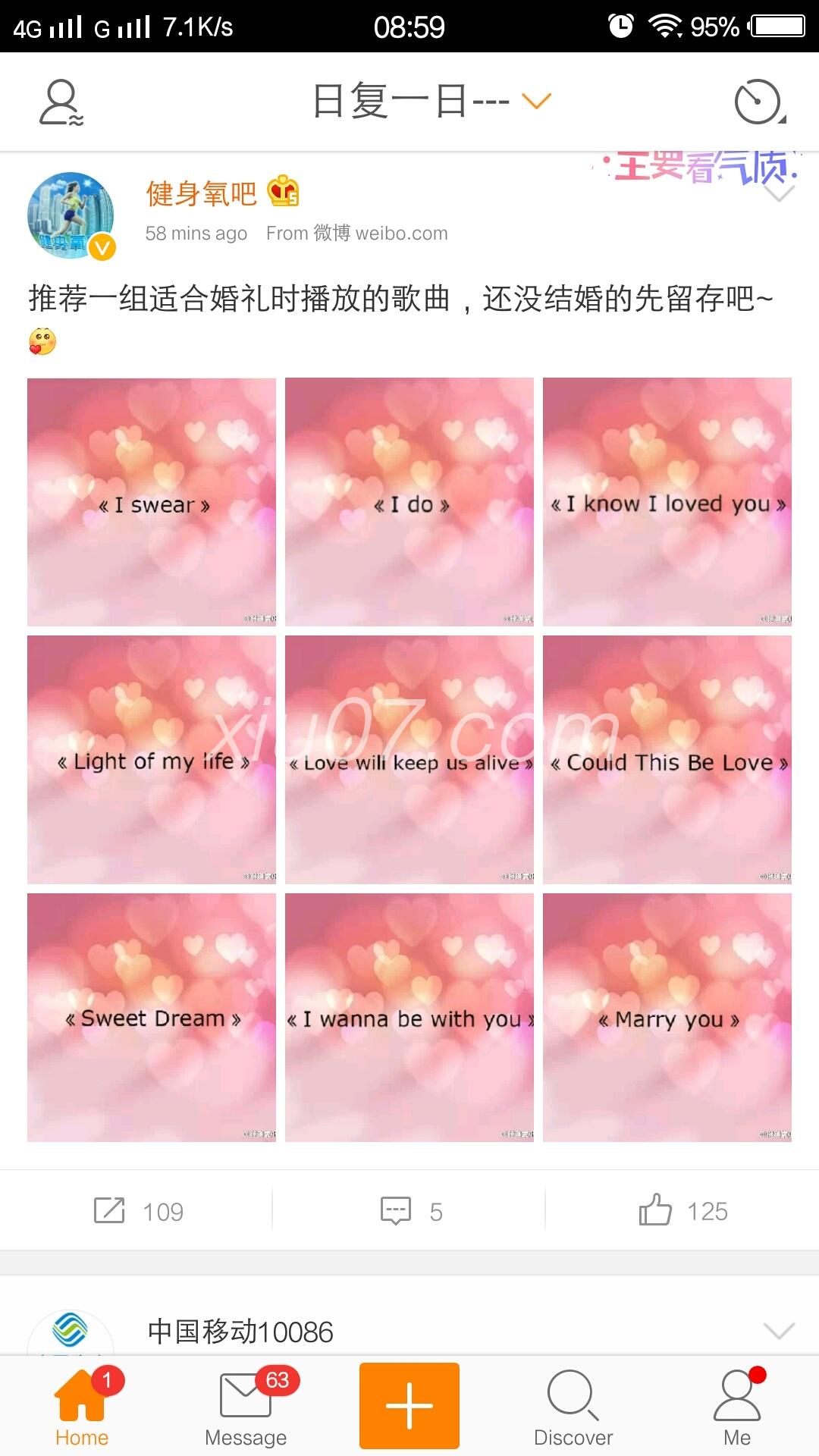This screenshot has width=819, height=1456.
Task: Compose a new post with plus button
Action: 409,1405
